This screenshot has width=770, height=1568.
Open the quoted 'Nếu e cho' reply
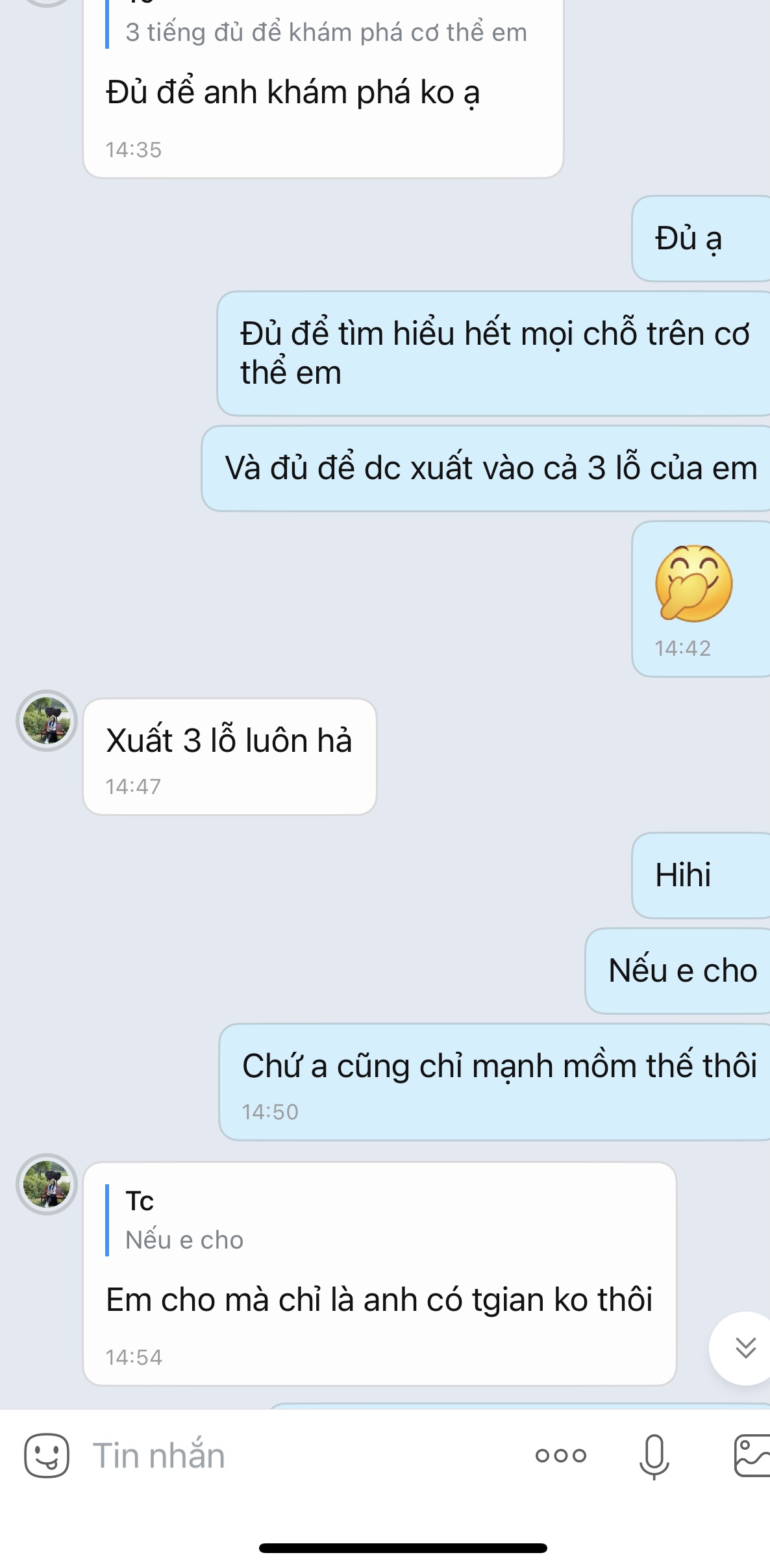click(185, 1221)
